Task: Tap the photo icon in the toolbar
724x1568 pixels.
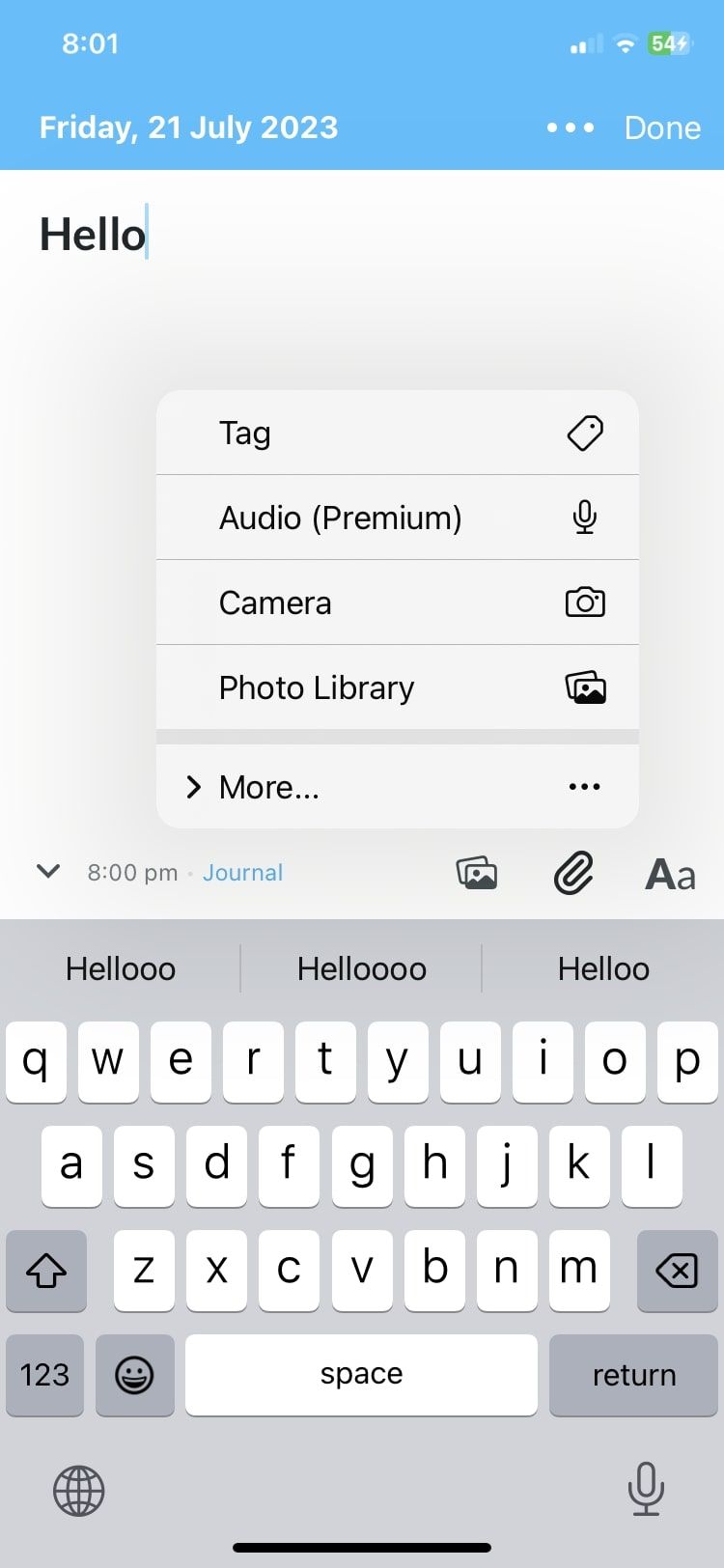Action: (477, 874)
